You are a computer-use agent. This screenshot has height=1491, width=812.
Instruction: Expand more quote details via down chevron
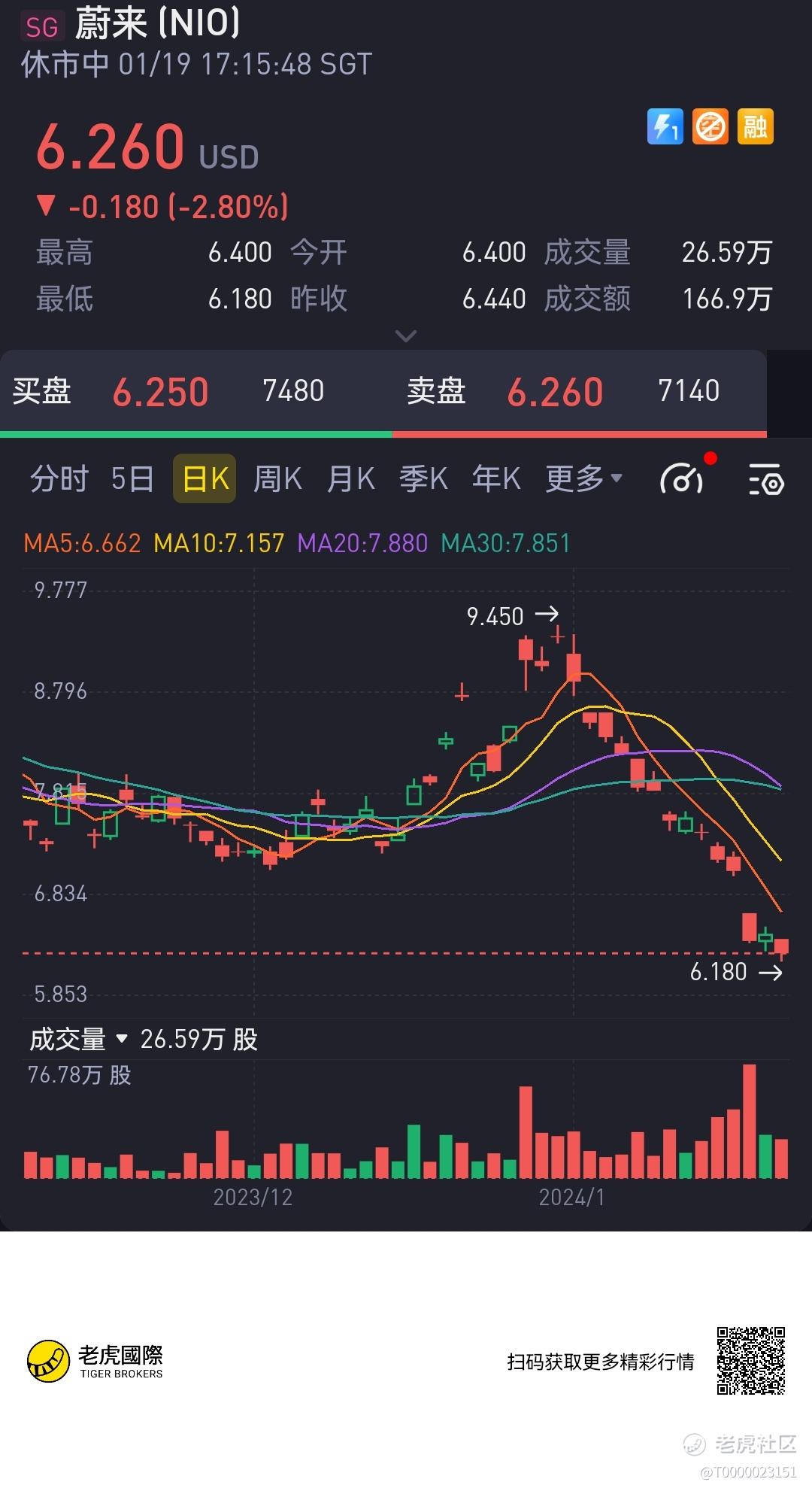point(406,336)
